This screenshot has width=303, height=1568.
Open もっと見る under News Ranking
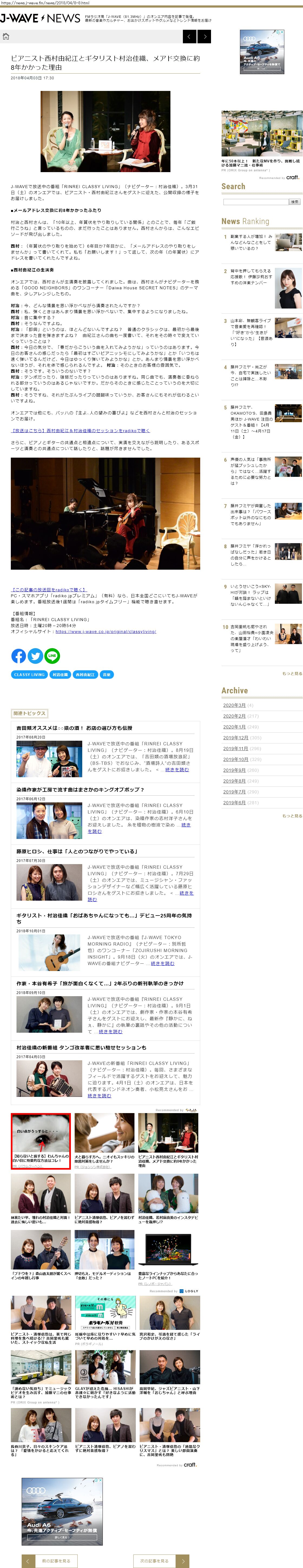pyautogui.click(x=292, y=673)
